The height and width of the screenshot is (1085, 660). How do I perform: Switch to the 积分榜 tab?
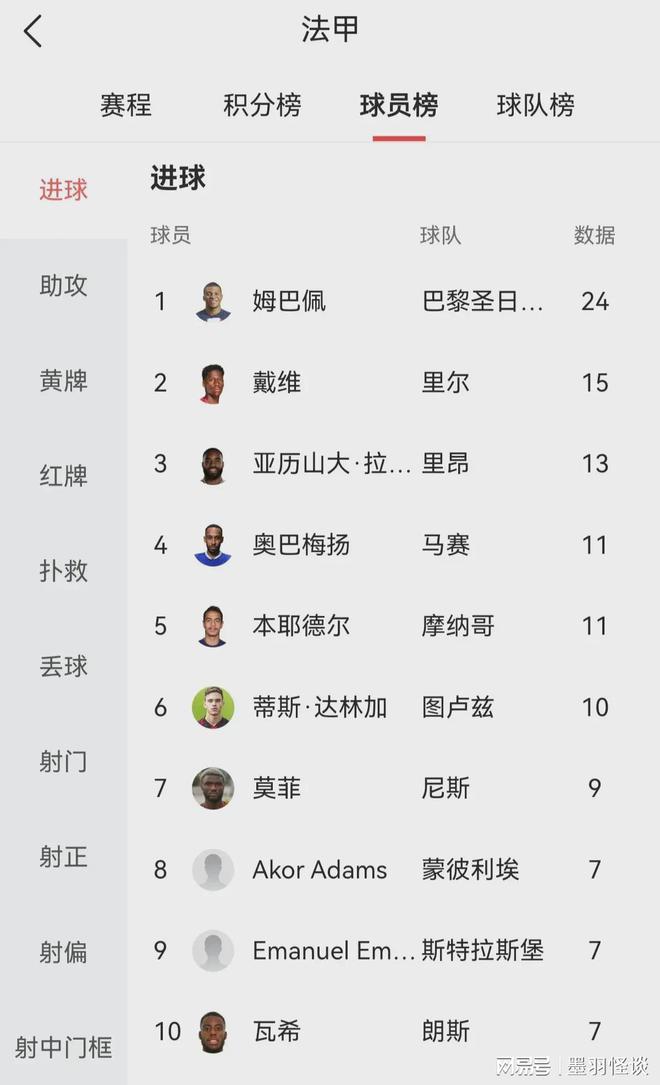262,105
